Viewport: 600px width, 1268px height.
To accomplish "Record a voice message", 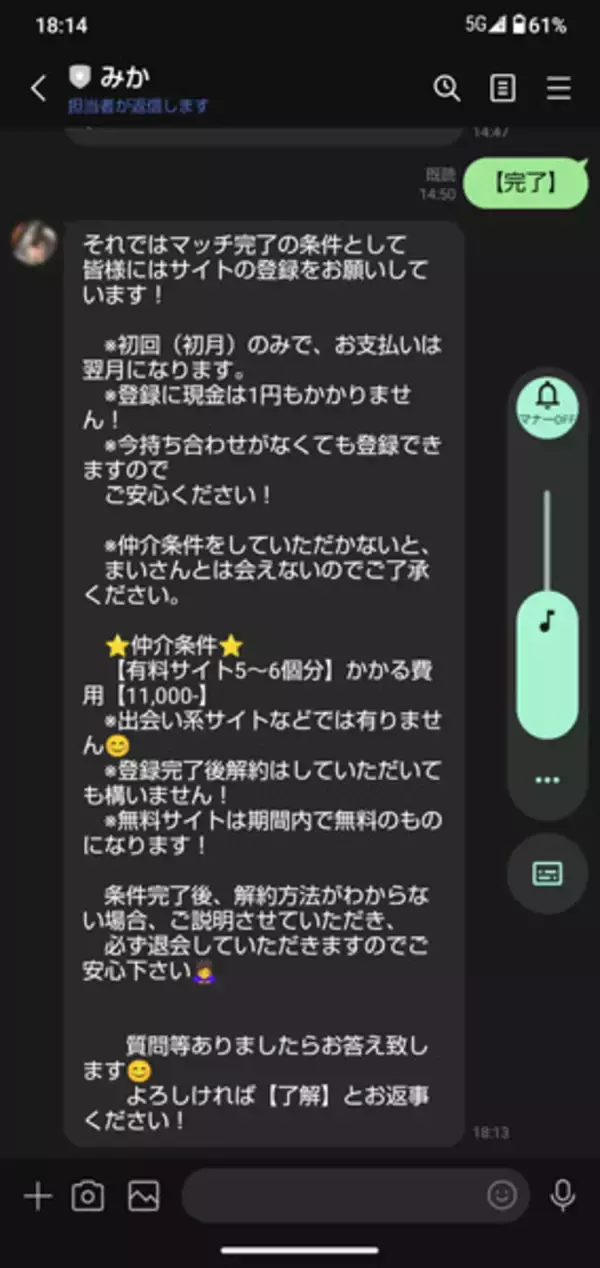I will [563, 1195].
